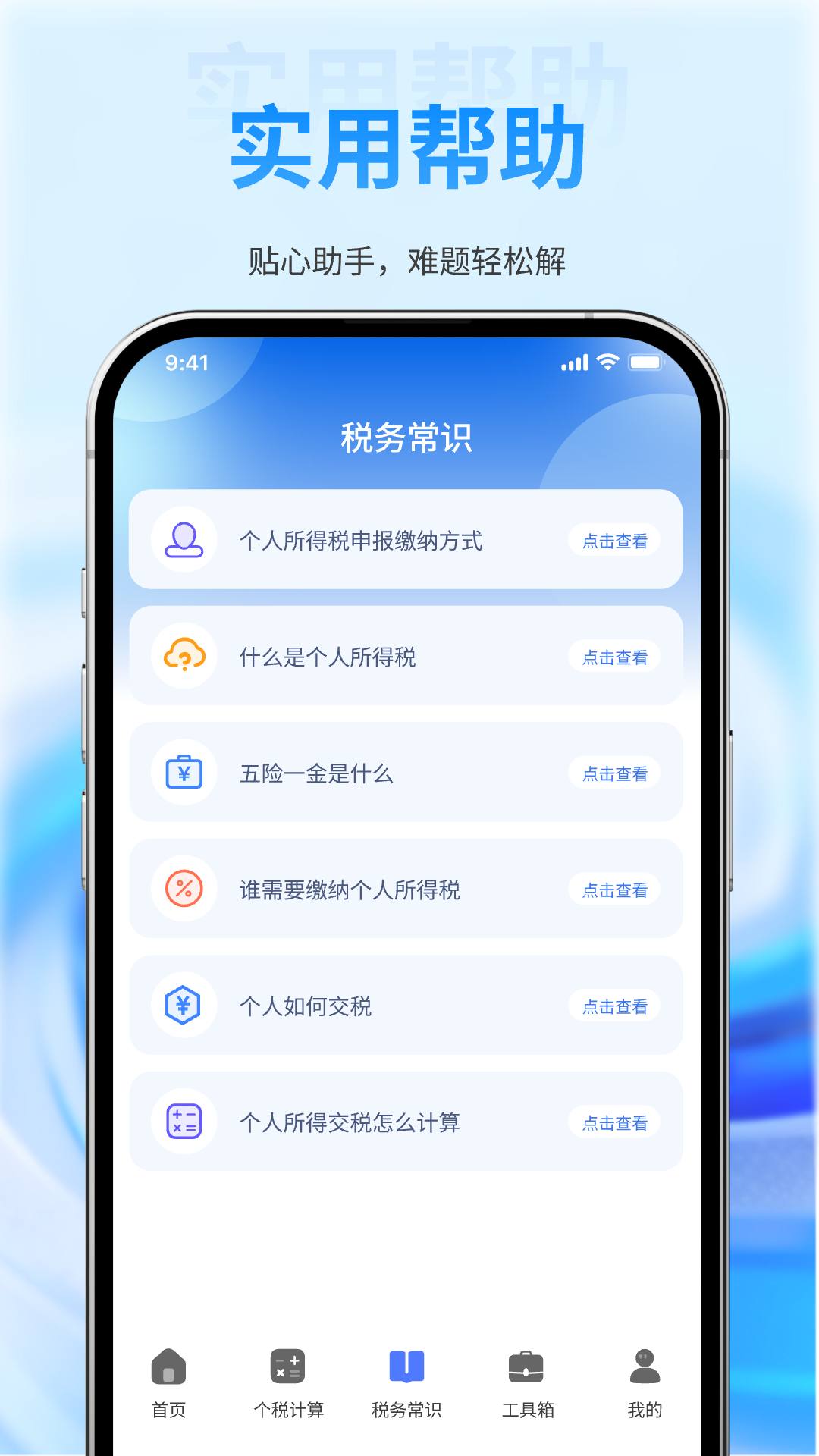Viewport: 819px width, 1456px height.
Task: Click the person icon beside 个人所得税申报缴纳方式
Action: 182,540
